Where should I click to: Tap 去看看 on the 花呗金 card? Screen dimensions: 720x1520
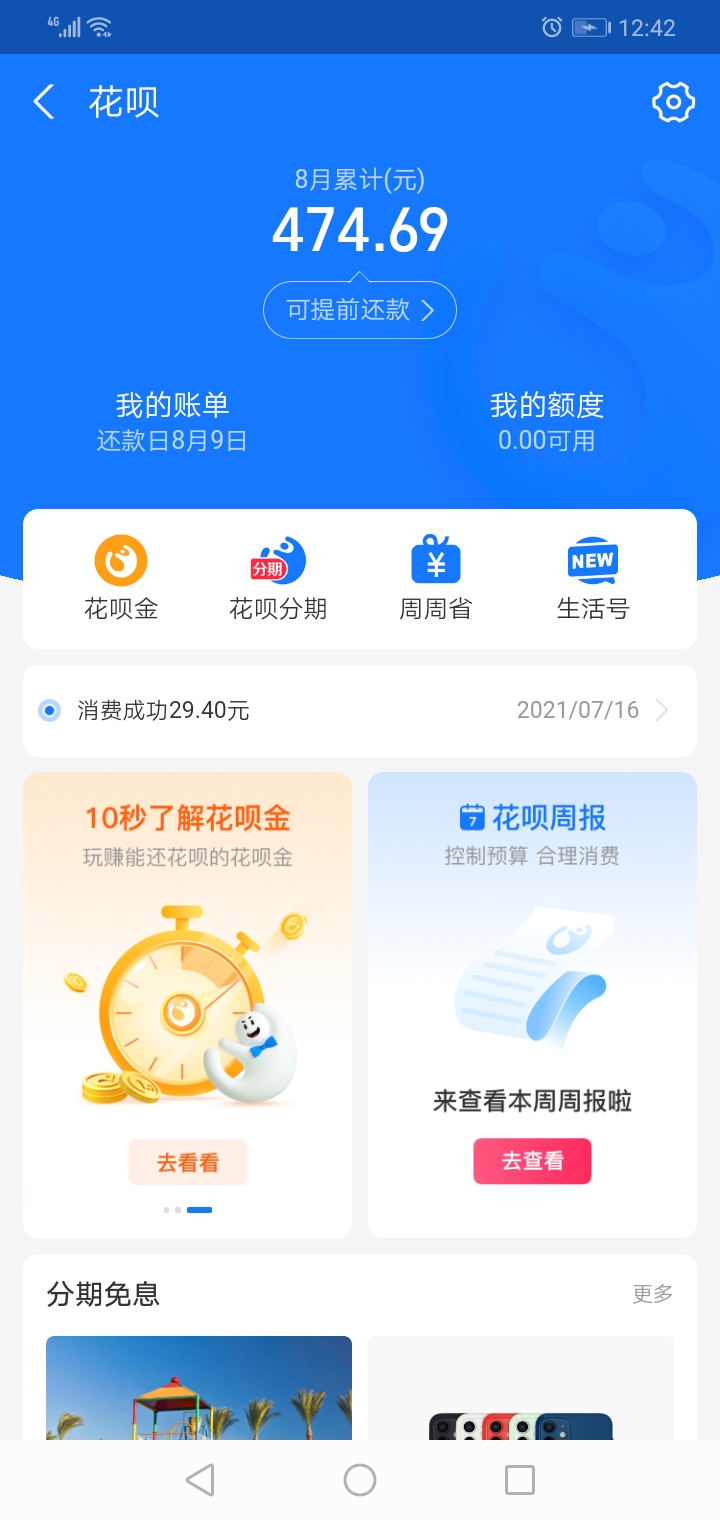pyautogui.click(x=187, y=1161)
